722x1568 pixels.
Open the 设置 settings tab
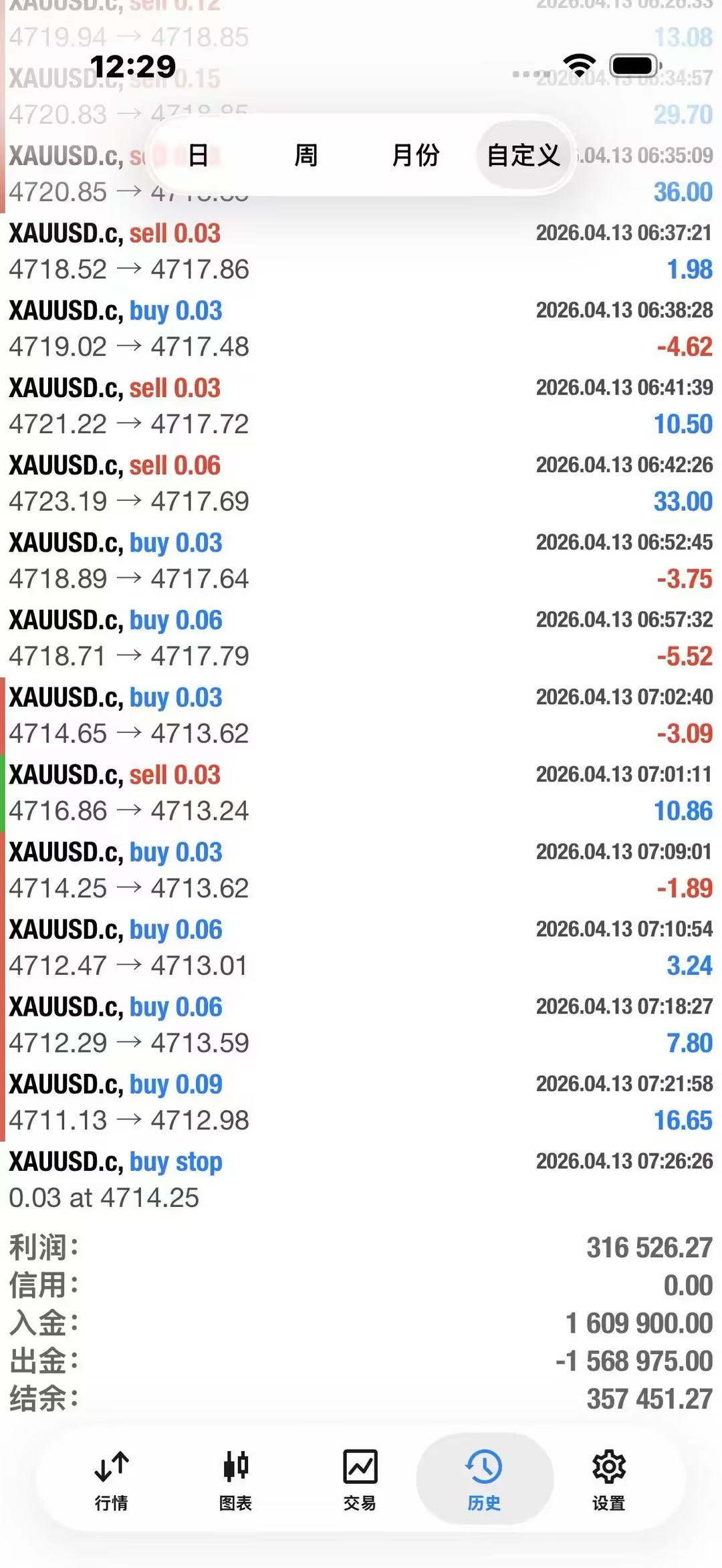[608, 1480]
